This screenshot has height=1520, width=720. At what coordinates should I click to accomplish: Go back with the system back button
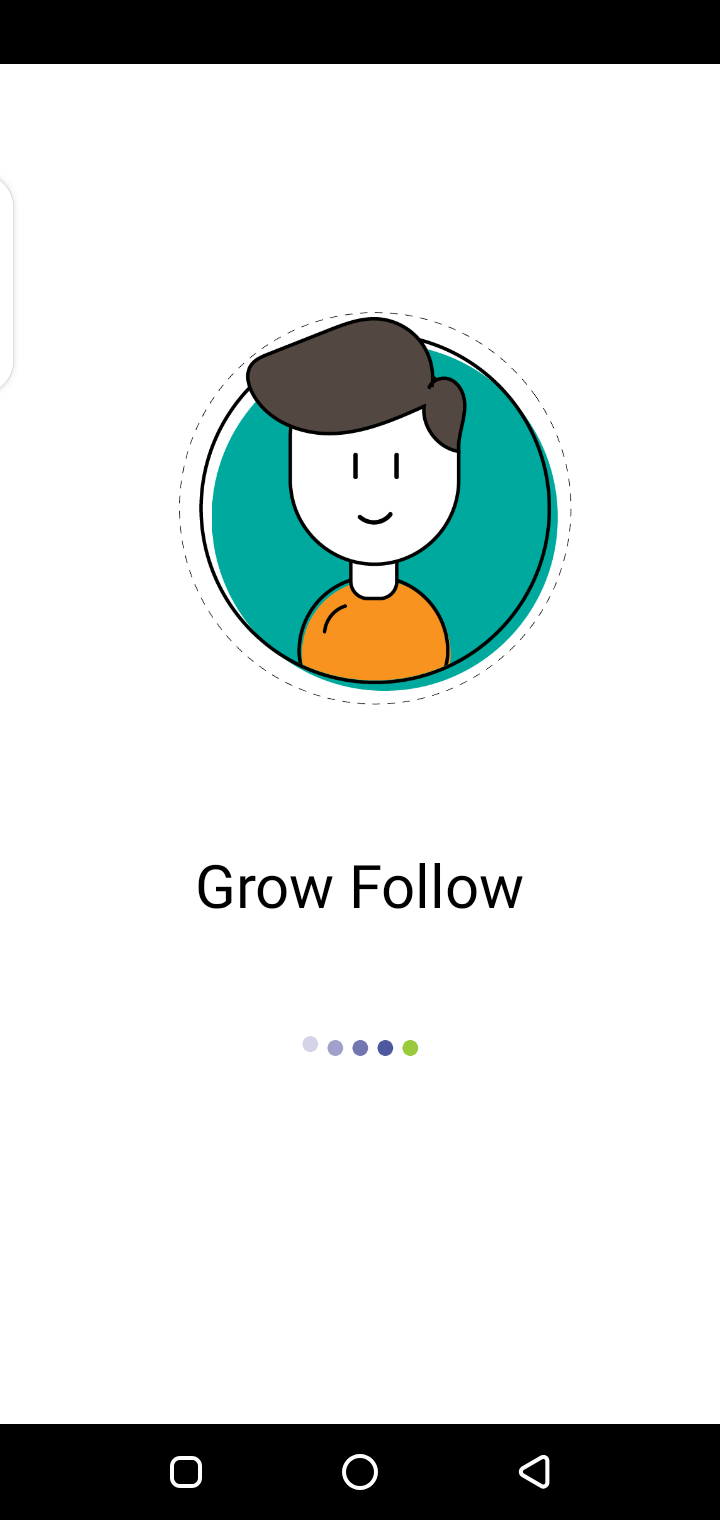coord(534,1471)
